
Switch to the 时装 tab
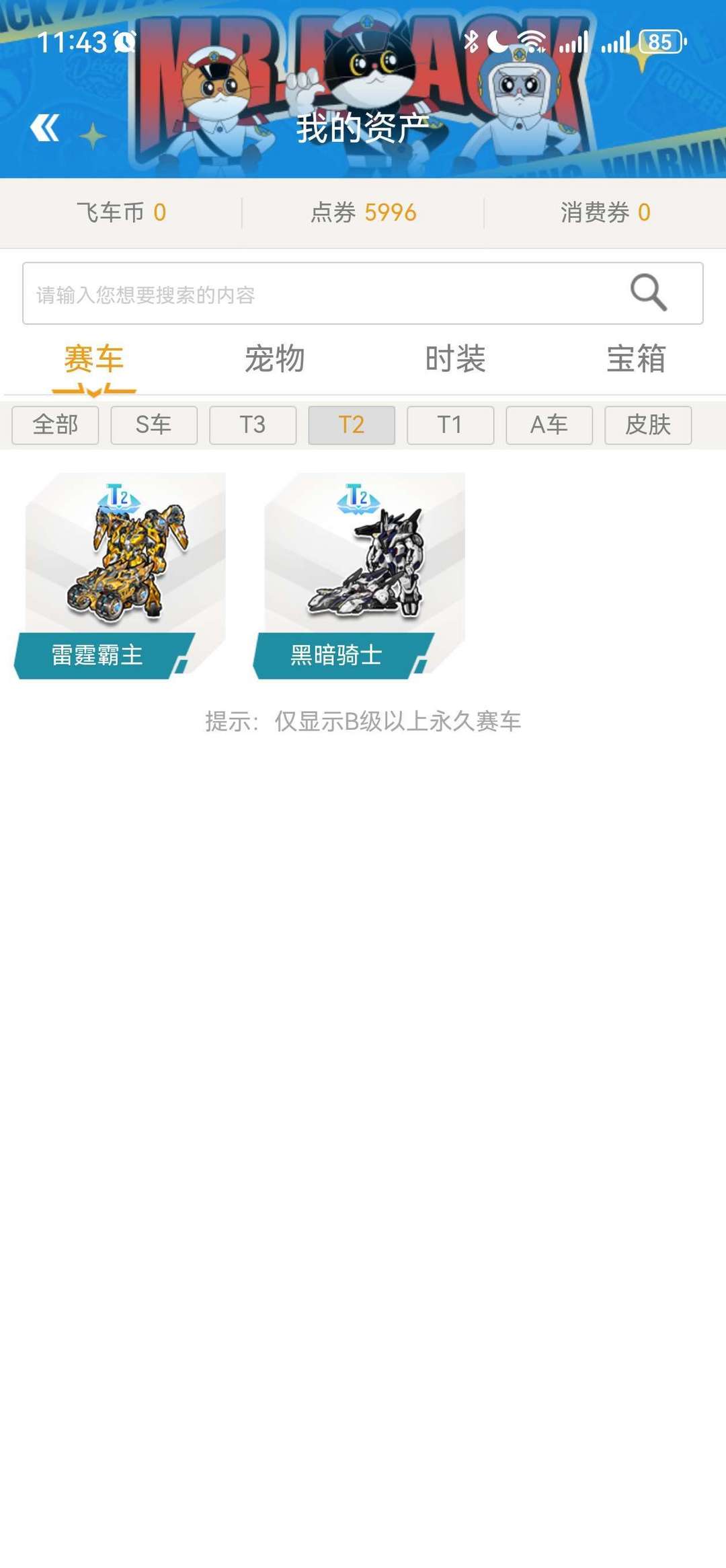coord(455,359)
